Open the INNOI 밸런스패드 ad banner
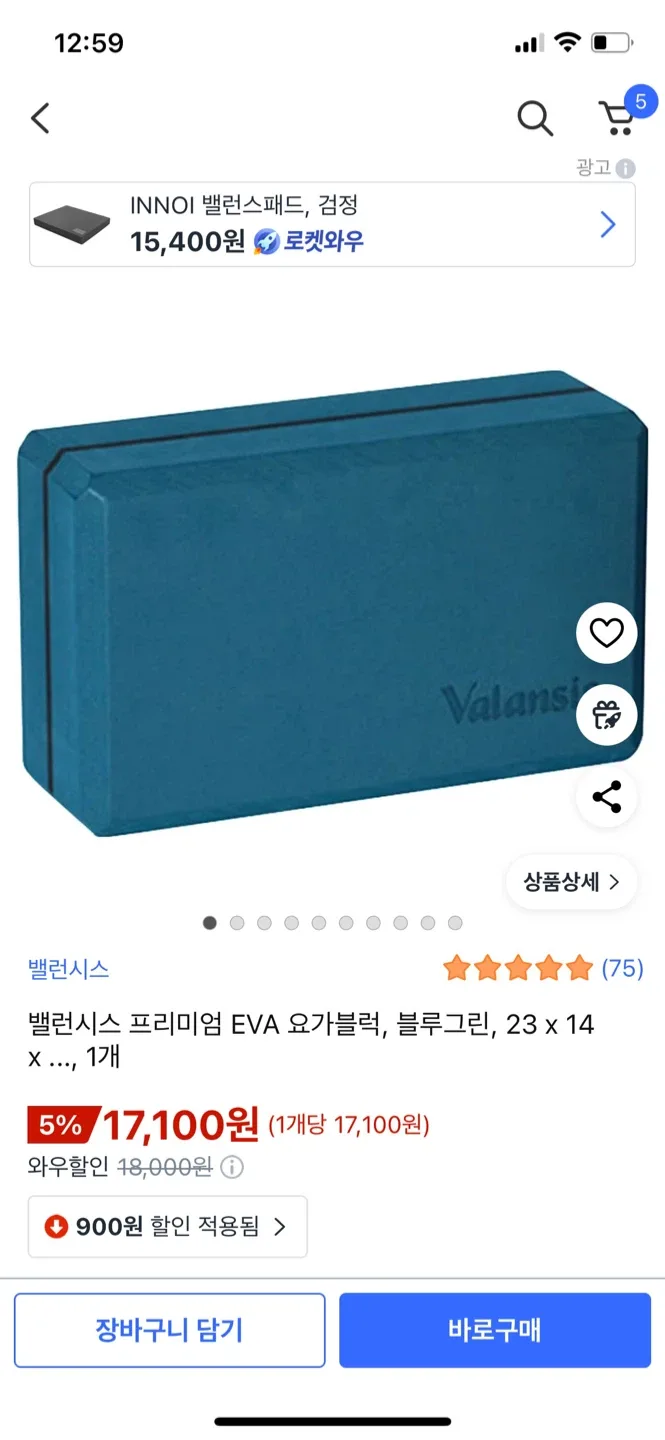The image size is (665, 1440). coord(332,224)
